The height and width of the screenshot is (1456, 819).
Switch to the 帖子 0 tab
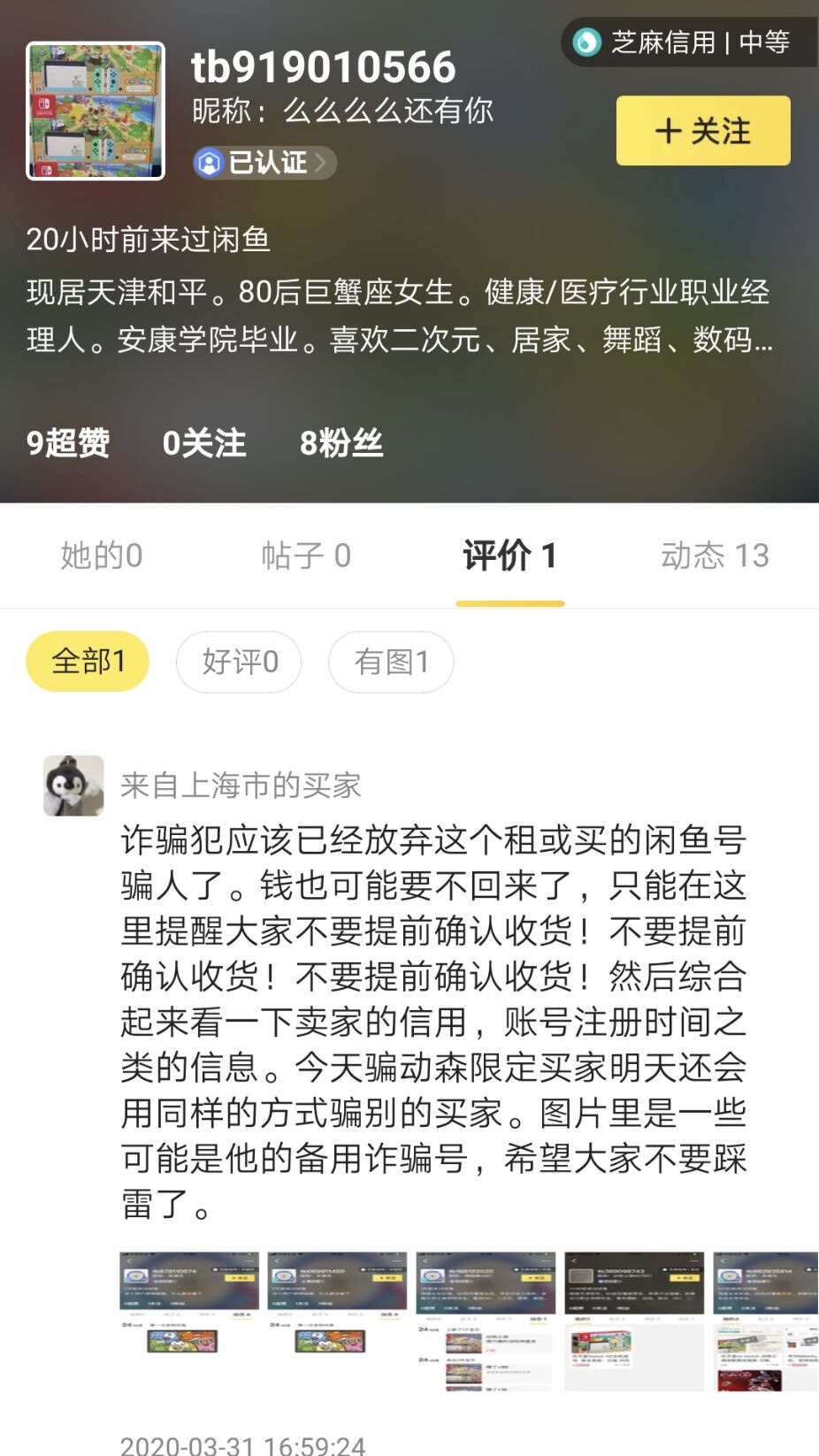[305, 556]
